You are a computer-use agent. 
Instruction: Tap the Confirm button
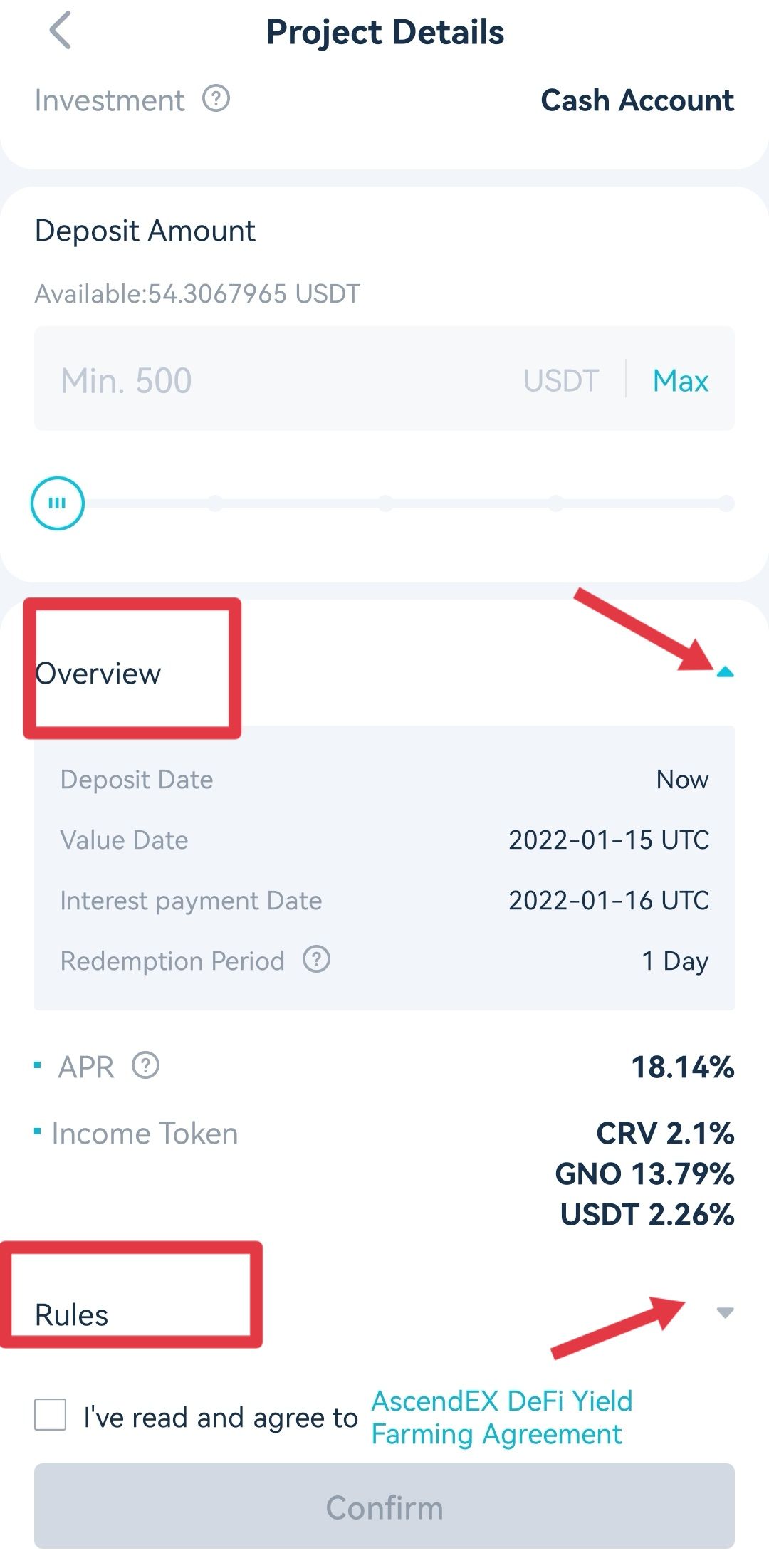pyautogui.click(x=384, y=1506)
